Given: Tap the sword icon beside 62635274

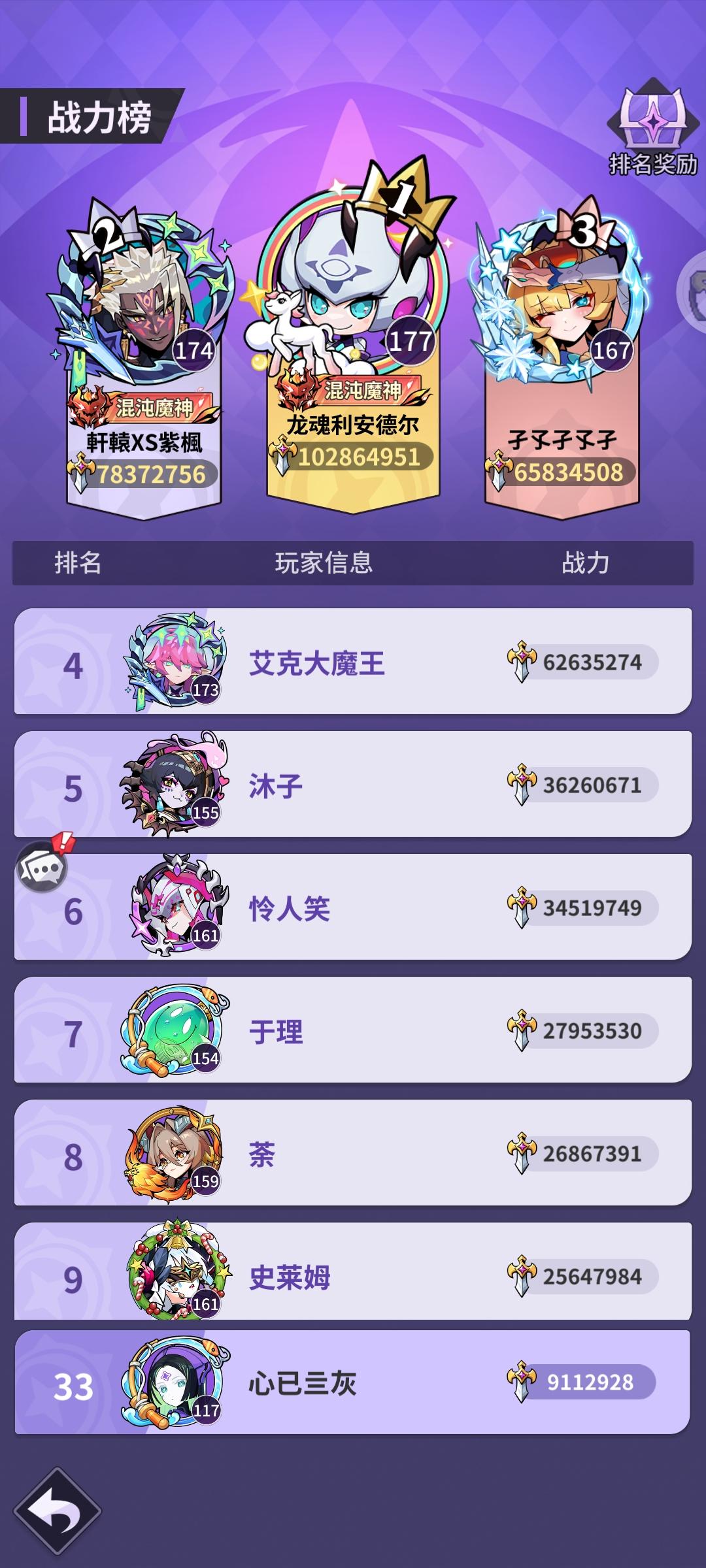Looking at the screenshot, I should tap(520, 662).
